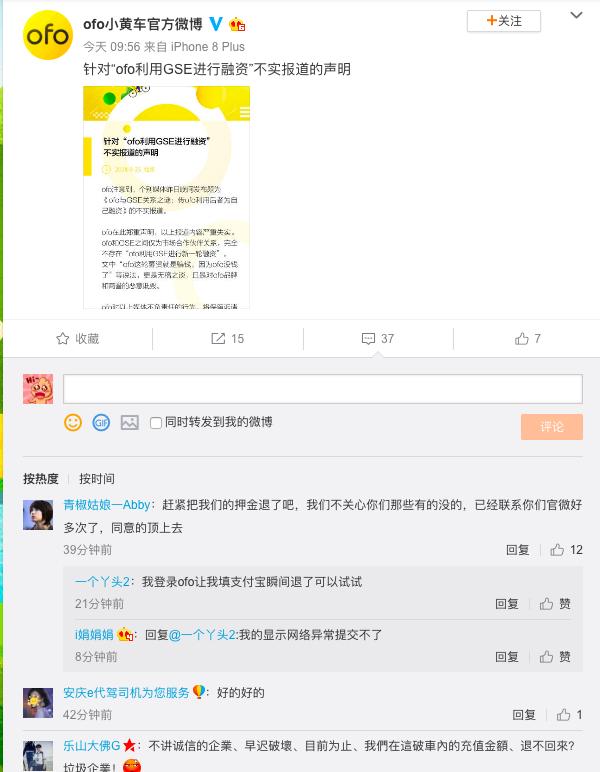Reply to 青椒姑娘一Abby's comment
Viewport: 600px width, 772px height.
[x=517, y=550]
